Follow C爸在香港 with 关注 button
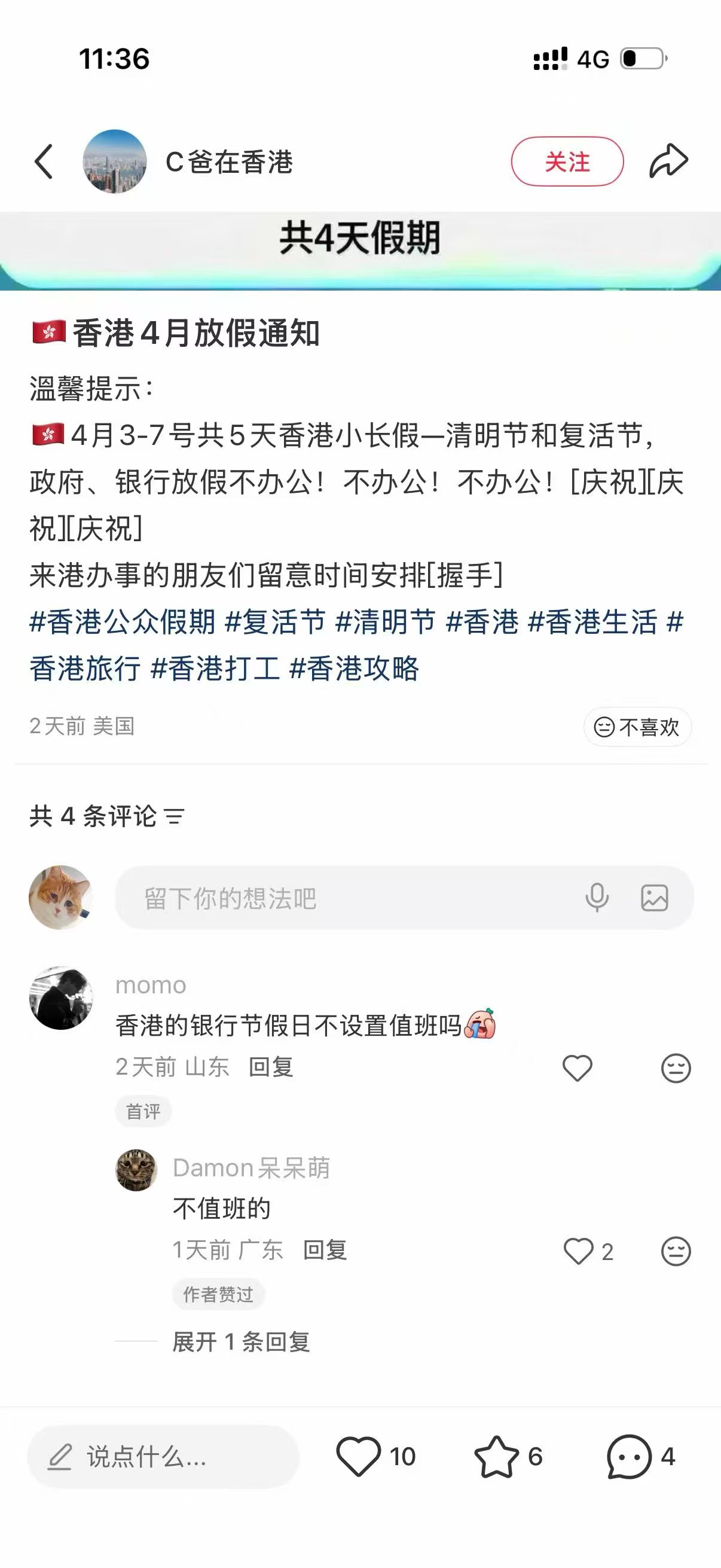Image resolution: width=721 pixels, height=1568 pixels. pos(567,162)
